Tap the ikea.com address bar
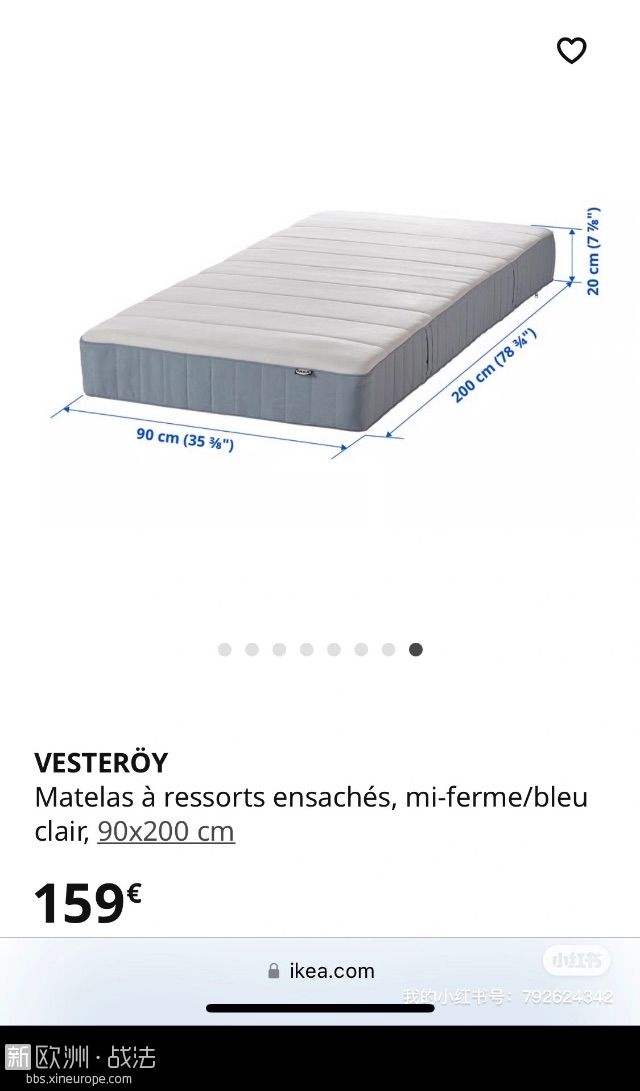Image resolution: width=640 pixels, height=1091 pixels. [x=320, y=970]
